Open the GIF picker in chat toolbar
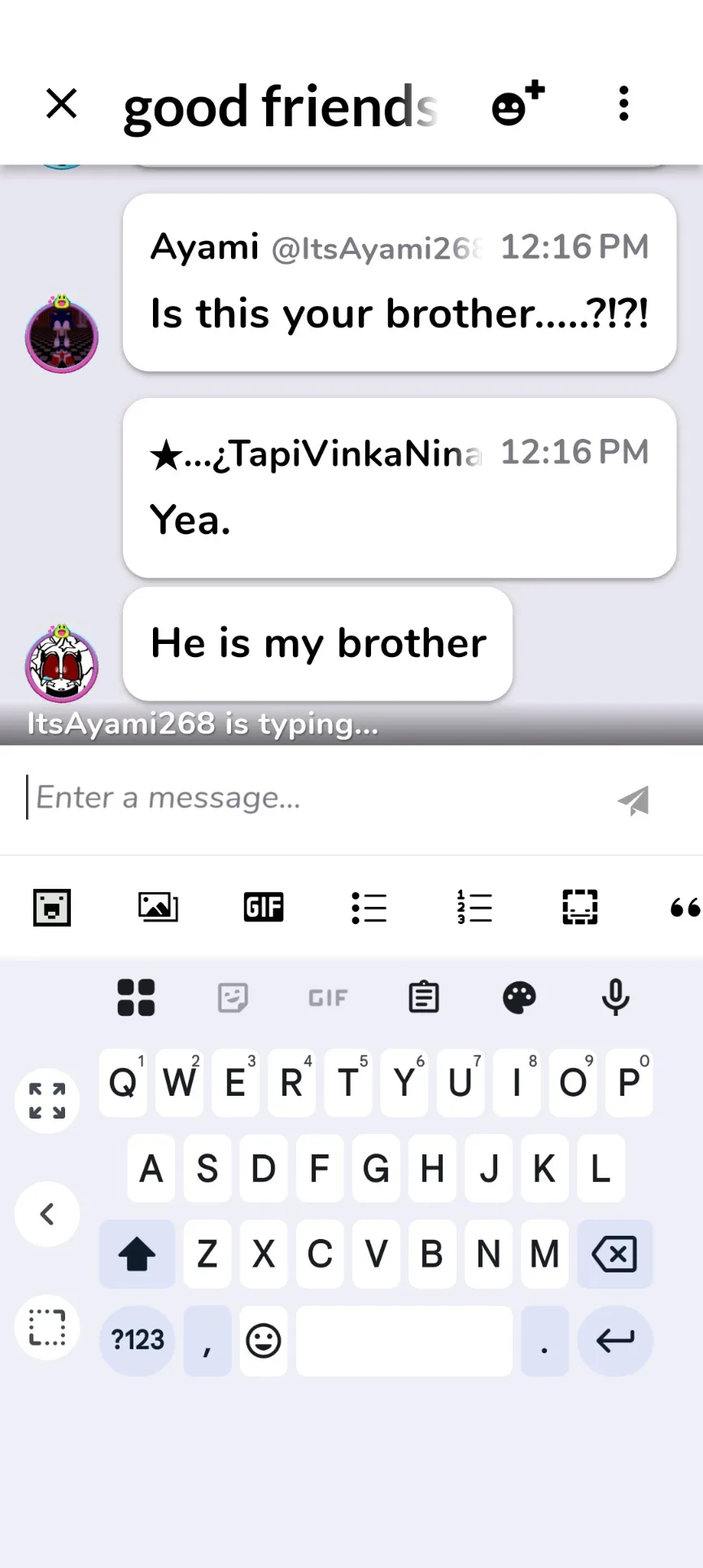703x1568 pixels. click(264, 907)
